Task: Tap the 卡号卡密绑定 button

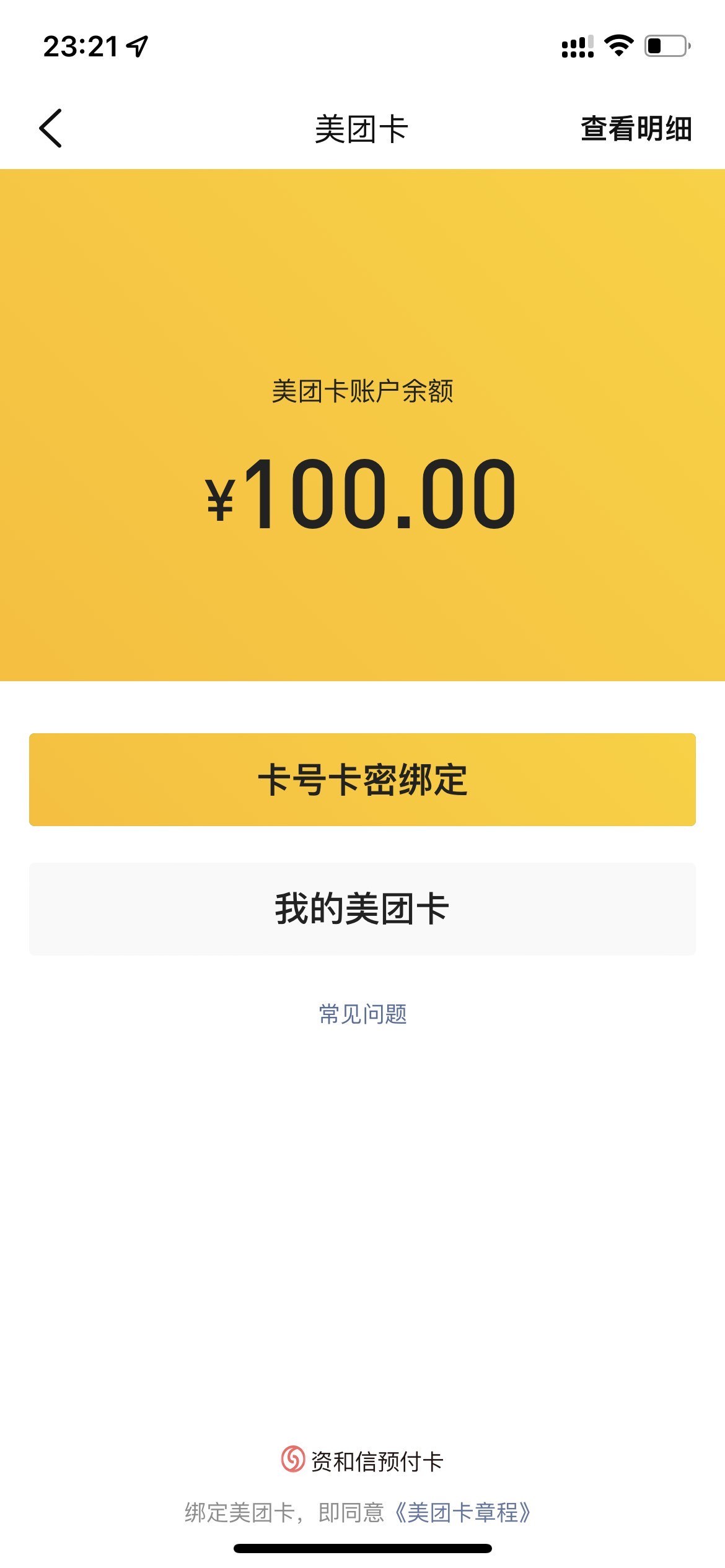Action: [362, 779]
